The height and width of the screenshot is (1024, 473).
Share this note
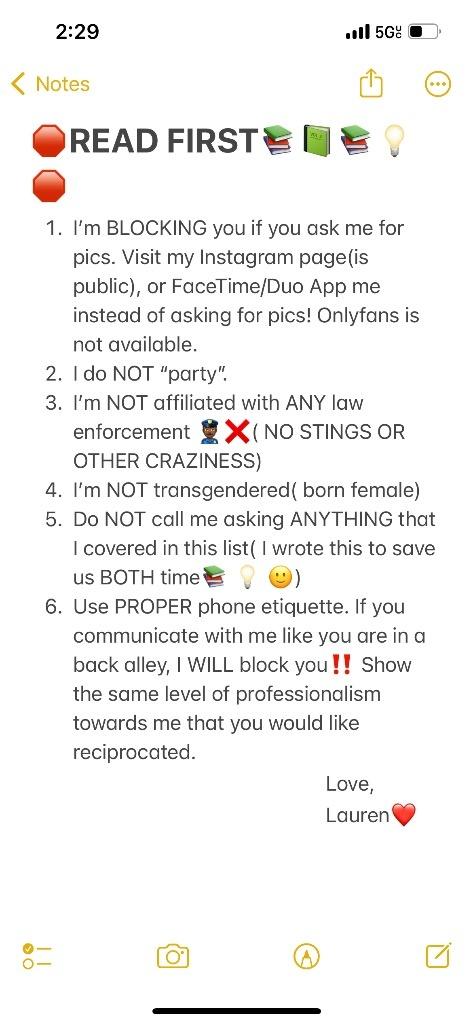click(x=371, y=83)
